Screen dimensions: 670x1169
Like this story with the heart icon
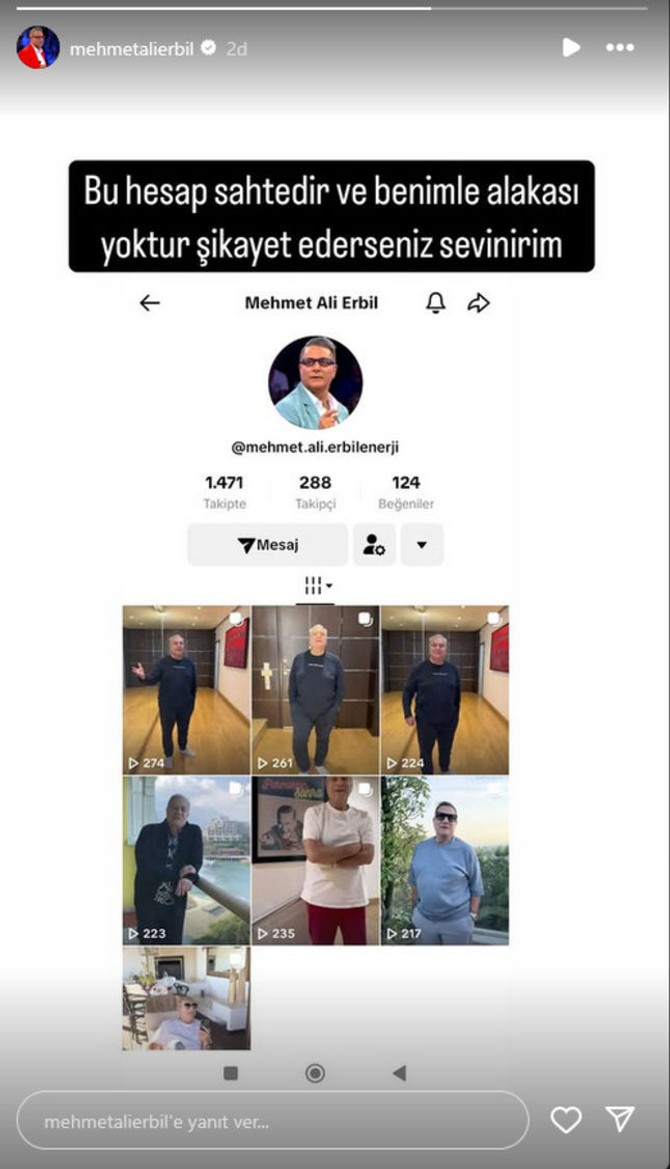(566, 1120)
